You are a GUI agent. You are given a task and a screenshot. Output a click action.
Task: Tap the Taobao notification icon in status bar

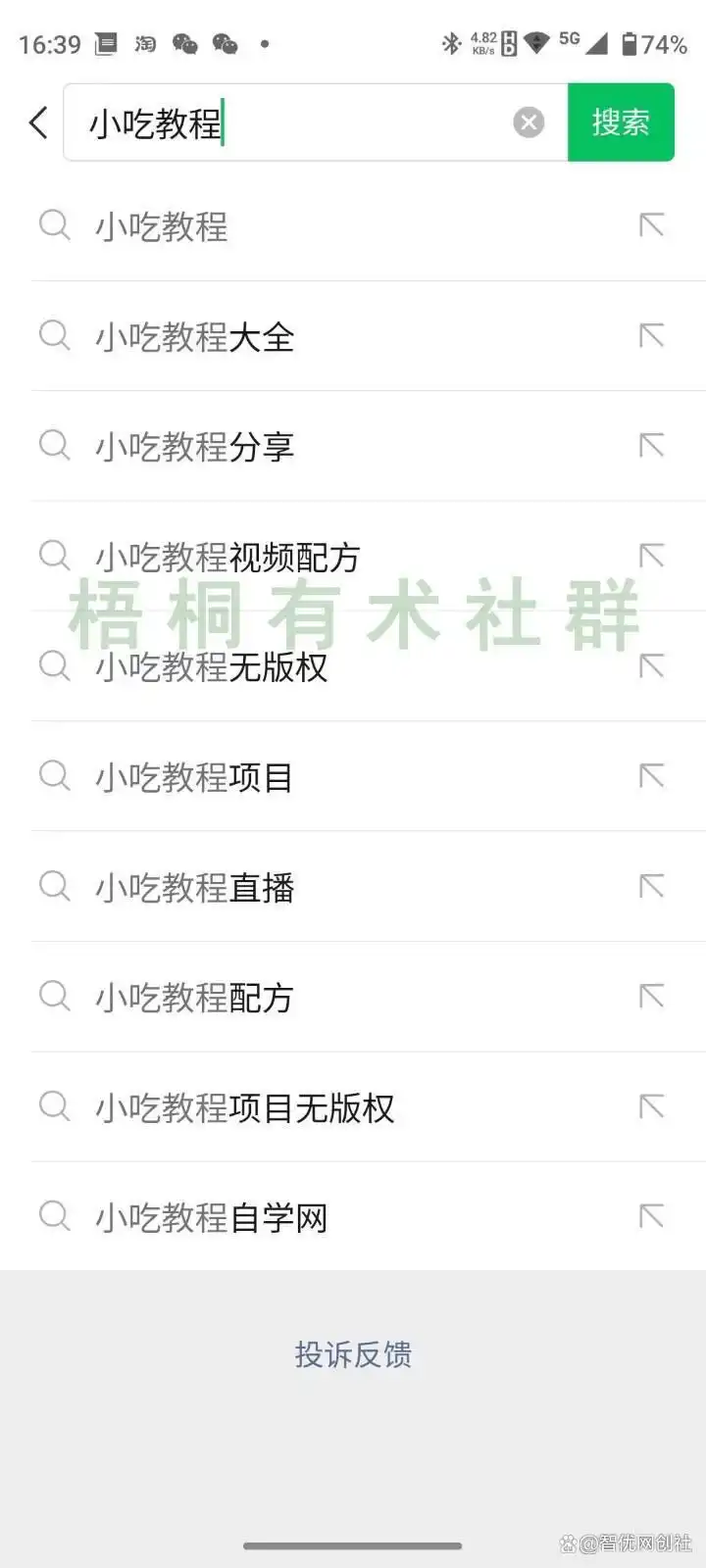click(x=145, y=44)
